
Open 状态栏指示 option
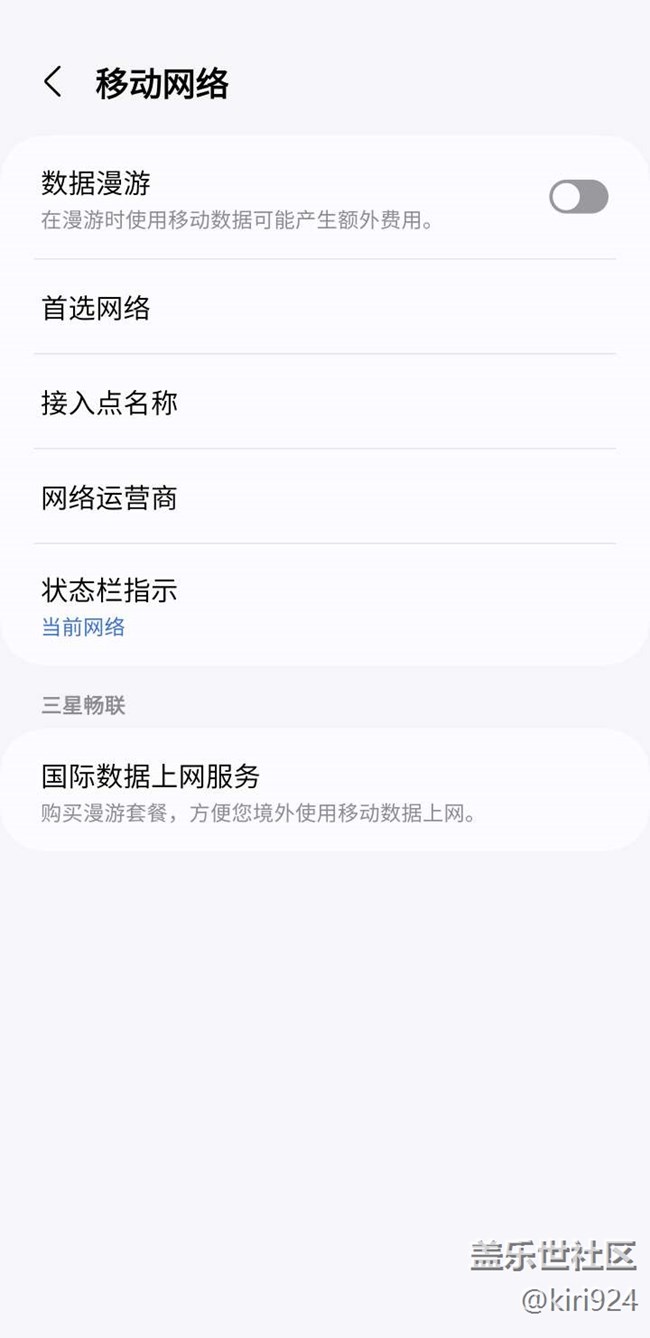click(325, 605)
